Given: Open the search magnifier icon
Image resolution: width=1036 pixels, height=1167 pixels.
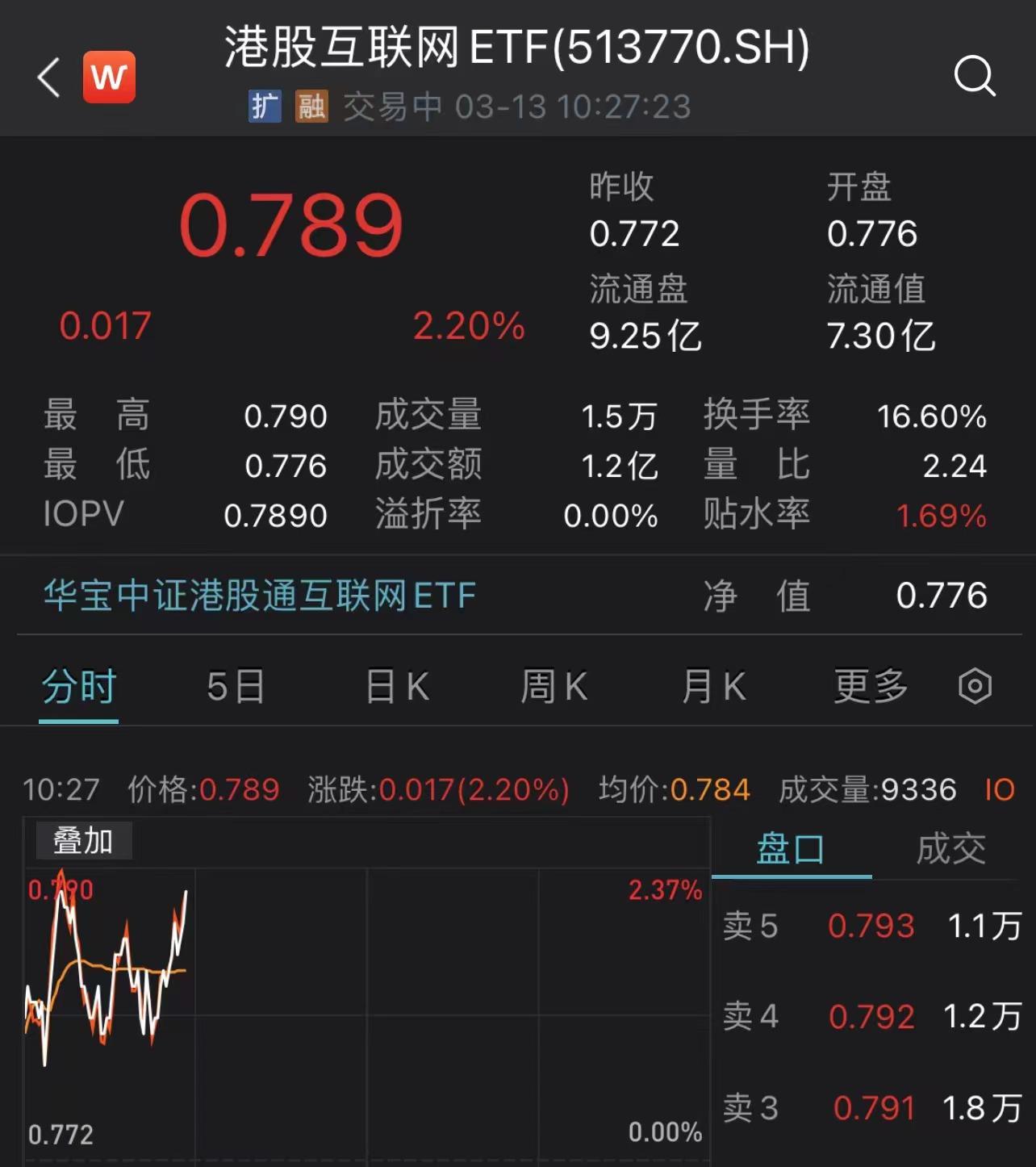Looking at the screenshot, I should click(x=975, y=77).
